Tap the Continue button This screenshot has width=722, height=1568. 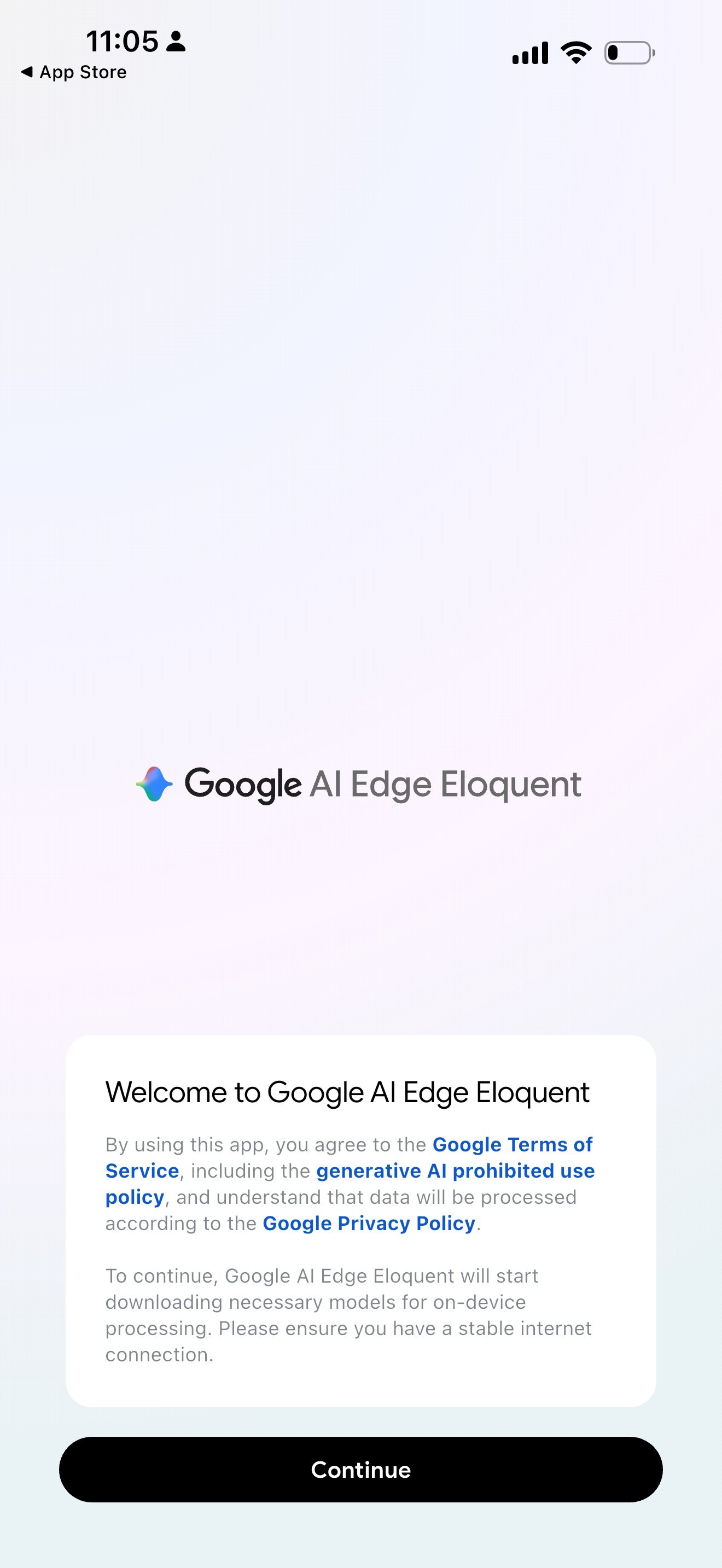[x=361, y=1470]
